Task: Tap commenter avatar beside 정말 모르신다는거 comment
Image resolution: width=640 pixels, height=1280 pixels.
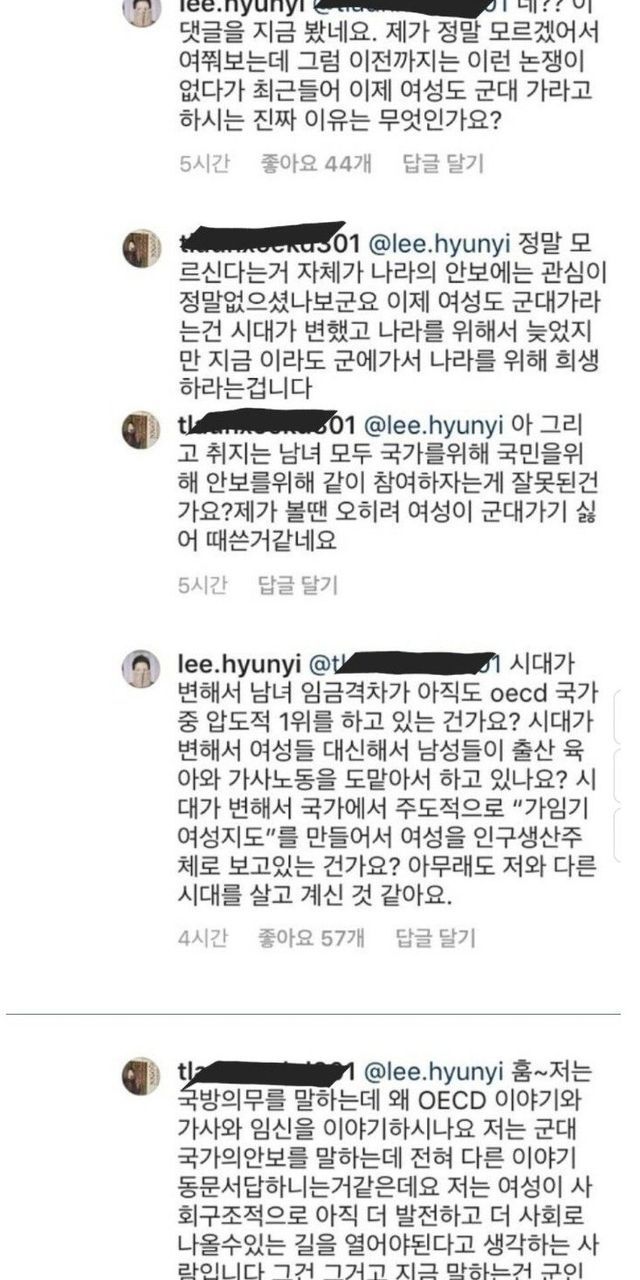Action: [x=141, y=249]
